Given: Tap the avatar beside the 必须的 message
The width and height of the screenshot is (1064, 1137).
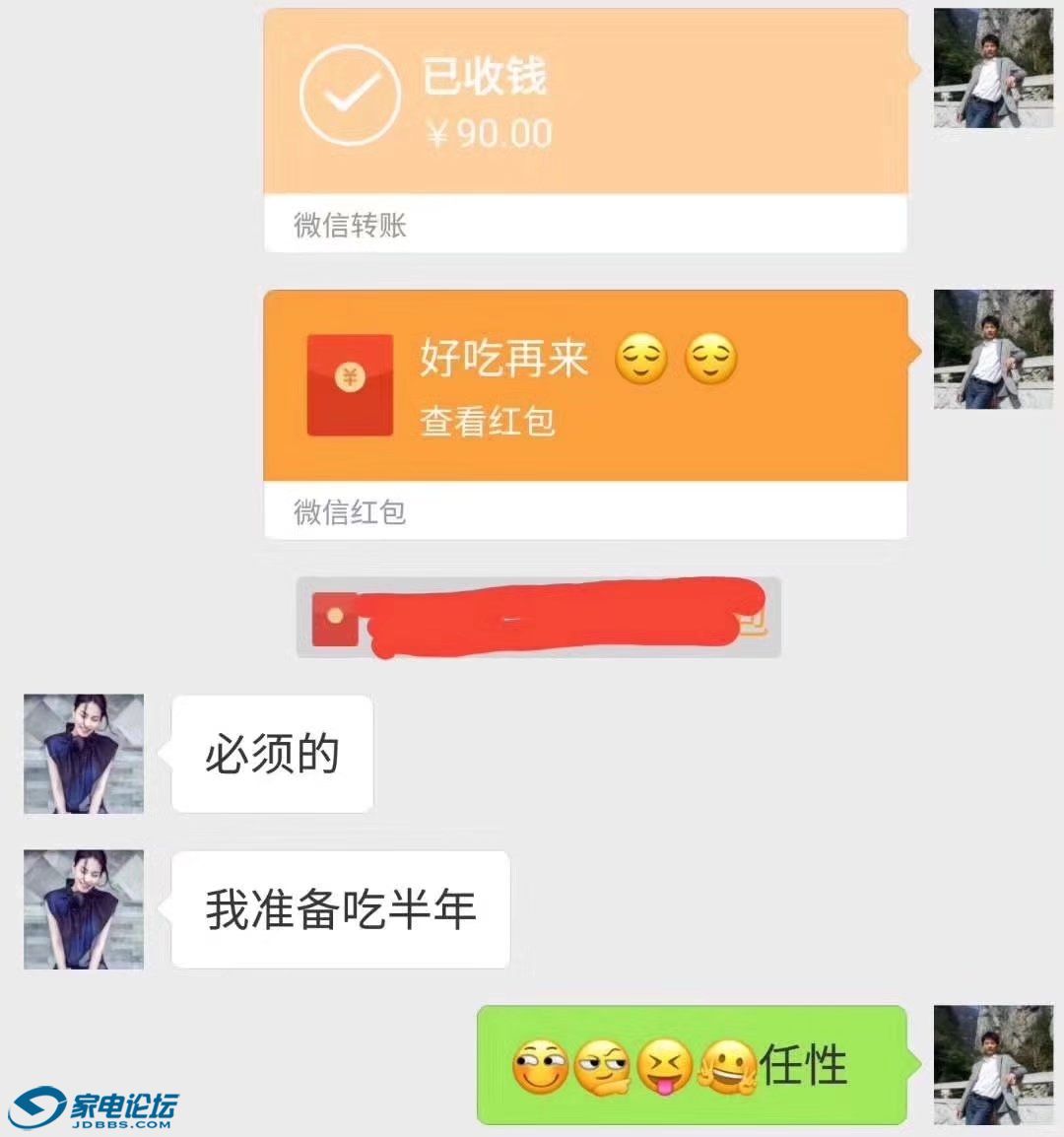Looking at the screenshot, I should (x=84, y=754).
